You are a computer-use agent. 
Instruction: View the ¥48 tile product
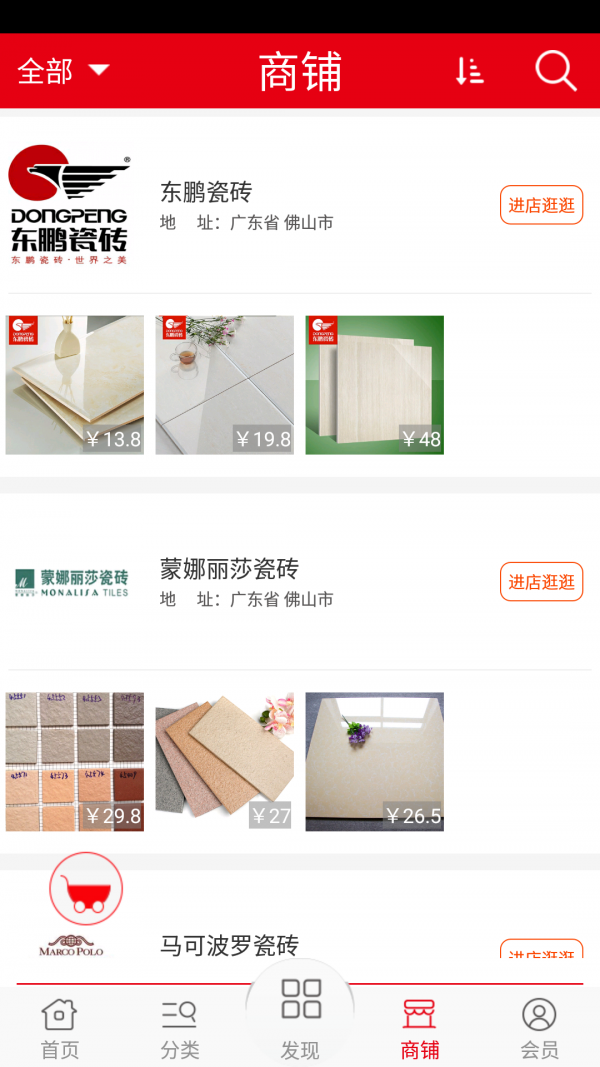click(x=375, y=385)
